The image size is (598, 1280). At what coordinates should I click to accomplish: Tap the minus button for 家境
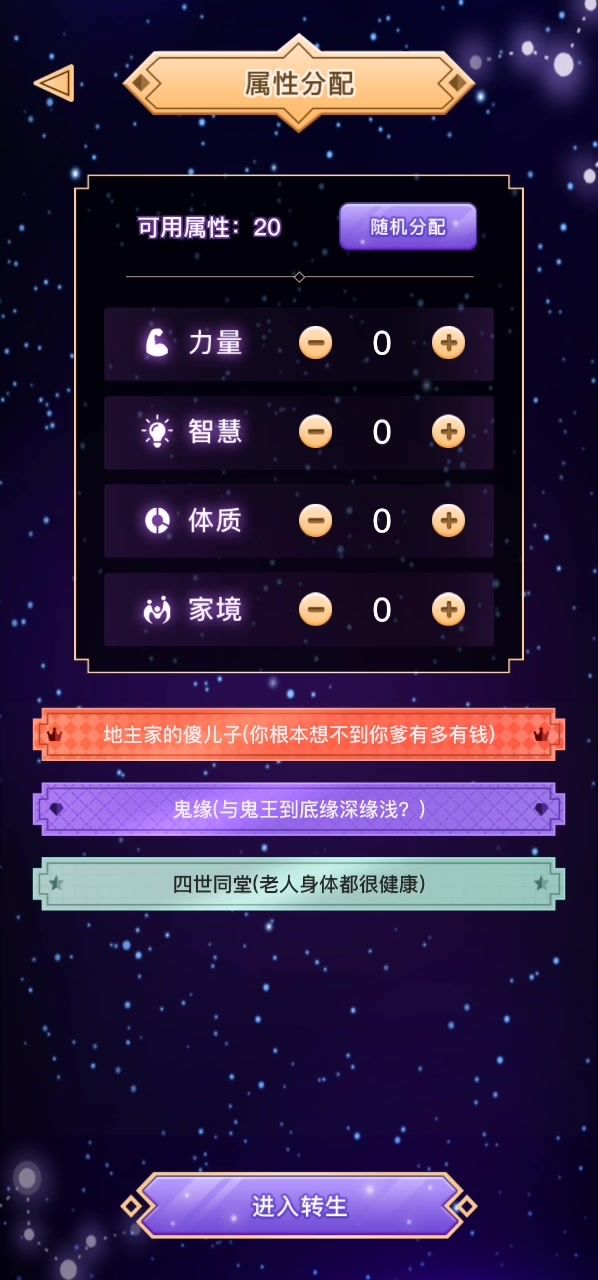pos(315,609)
